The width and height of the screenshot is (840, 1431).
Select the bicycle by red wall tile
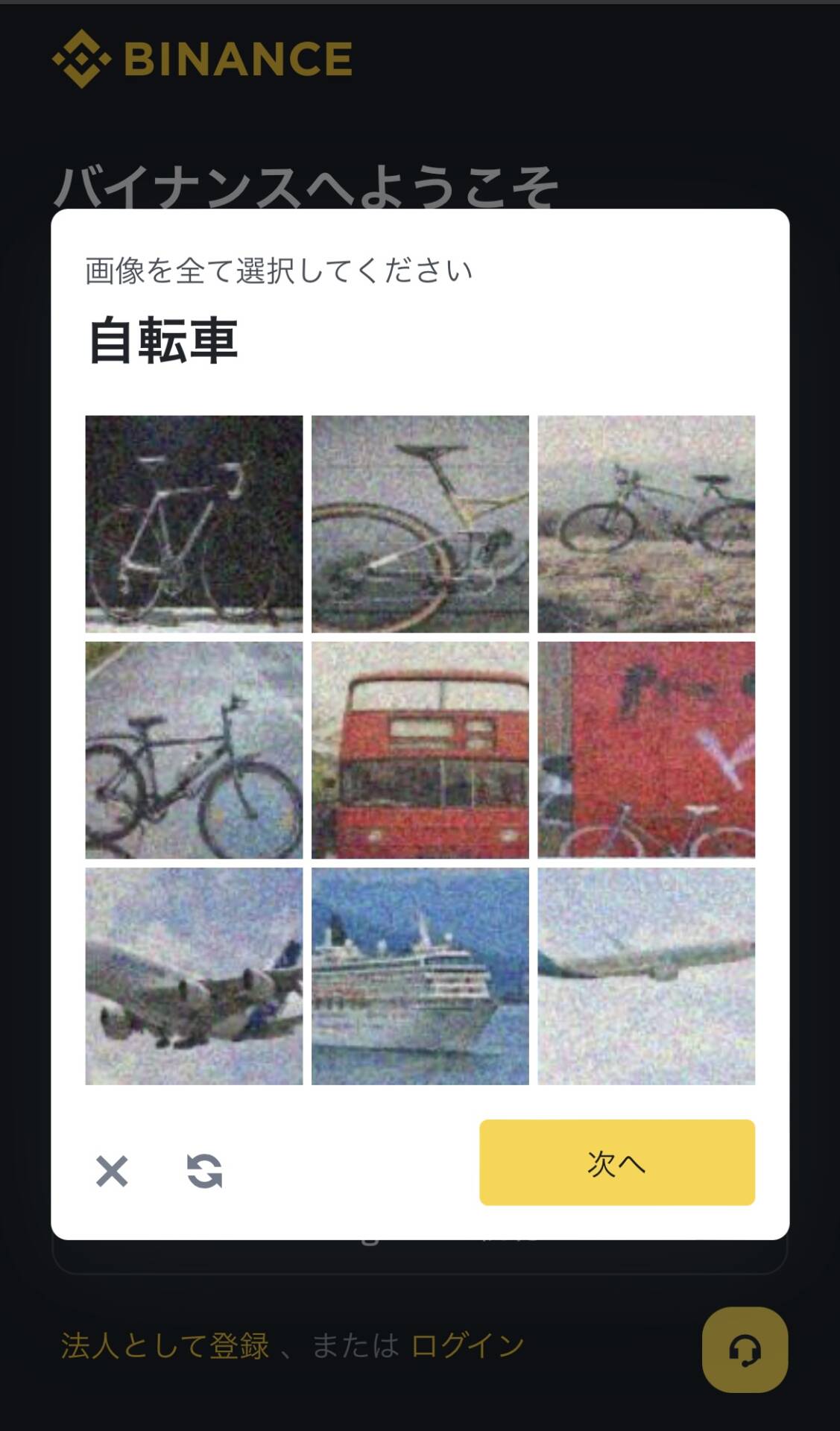[645, 750]
